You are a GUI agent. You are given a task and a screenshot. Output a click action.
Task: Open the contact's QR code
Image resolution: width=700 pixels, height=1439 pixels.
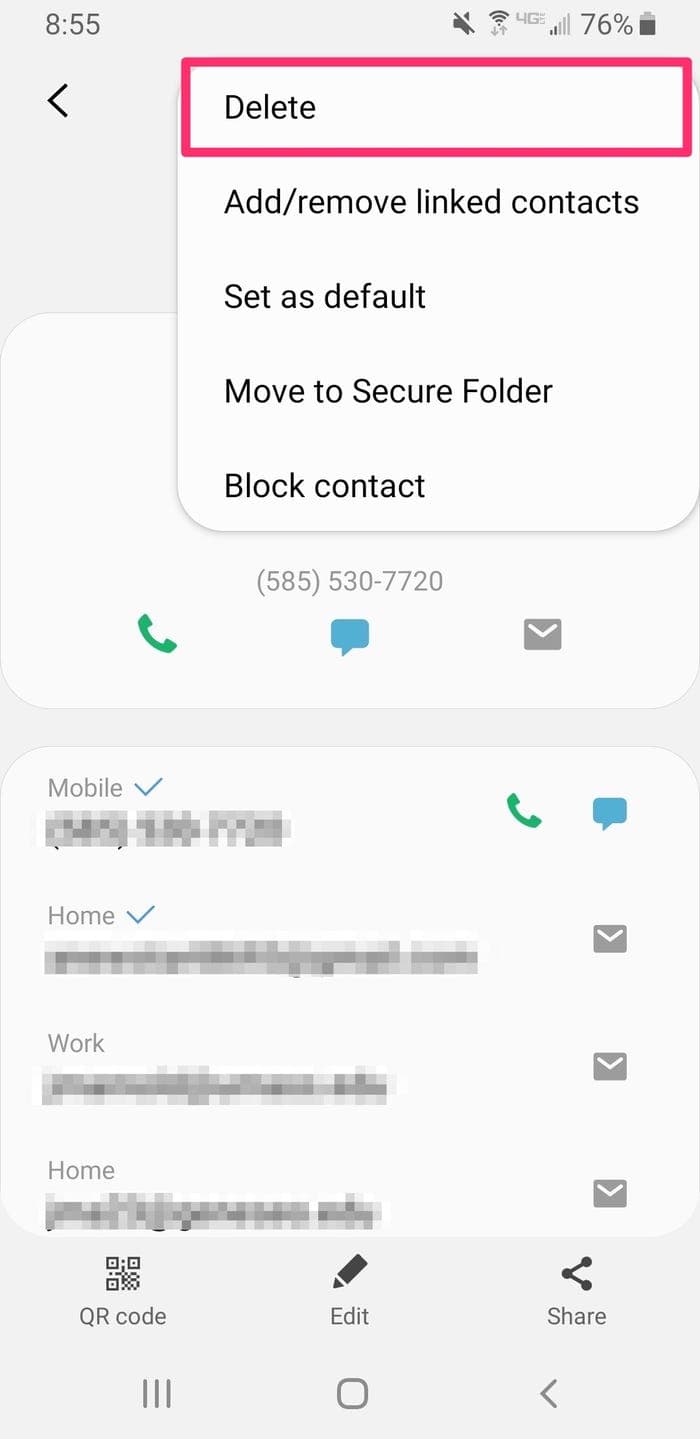point(123,1289)
